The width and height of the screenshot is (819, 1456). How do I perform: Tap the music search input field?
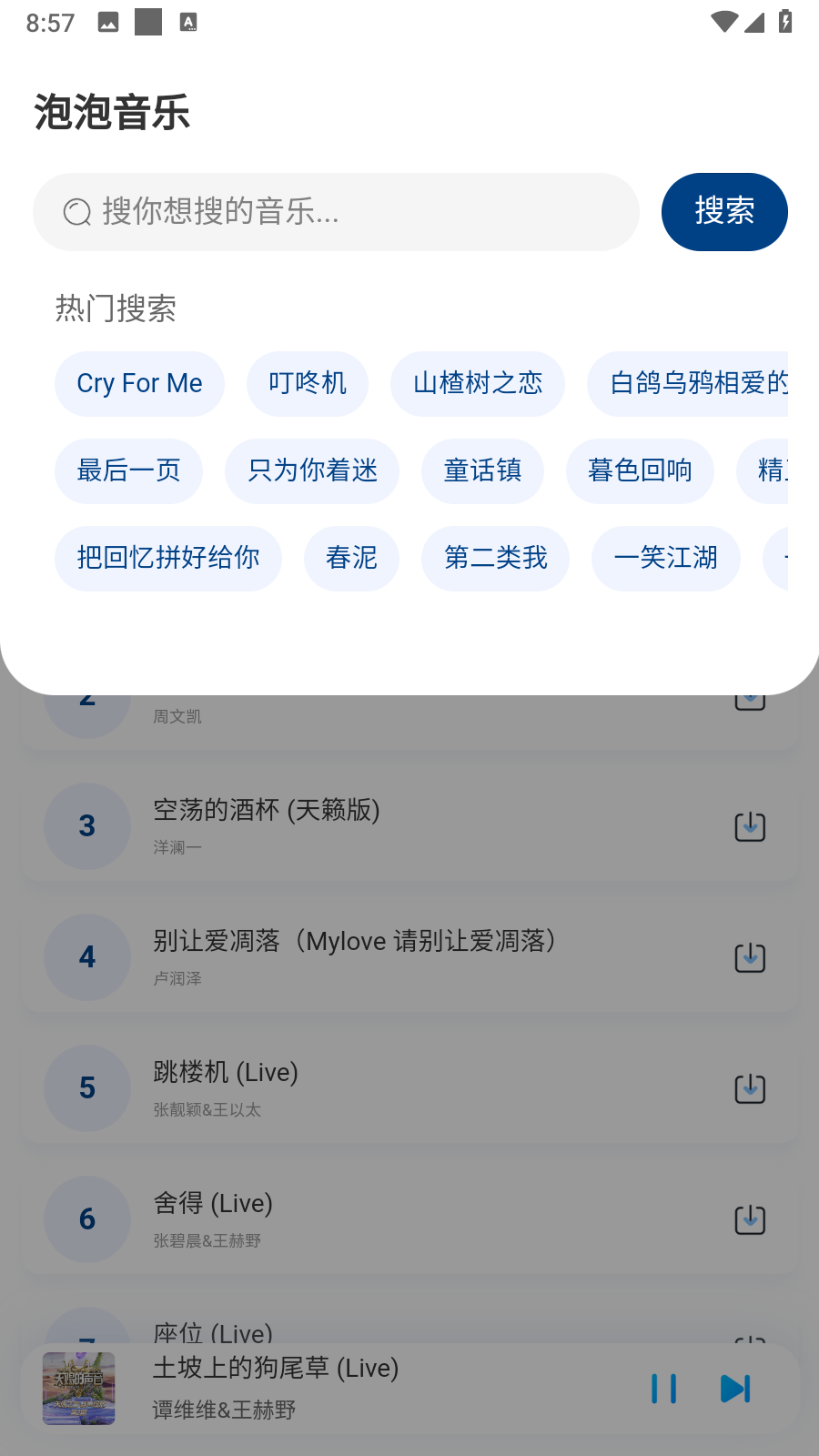pos(337,212)
